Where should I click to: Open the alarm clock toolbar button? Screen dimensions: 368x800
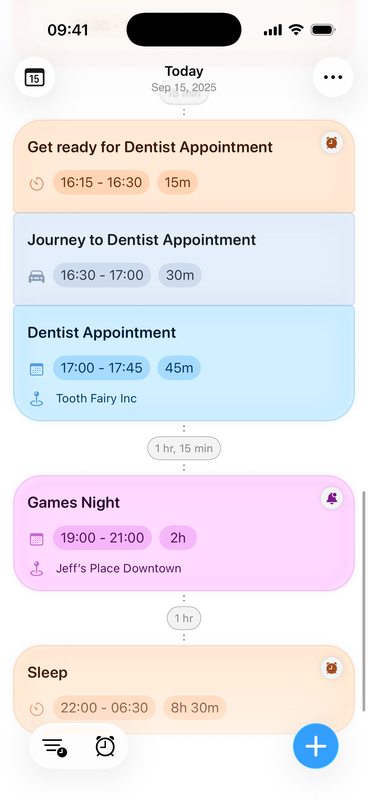(105, 746)
